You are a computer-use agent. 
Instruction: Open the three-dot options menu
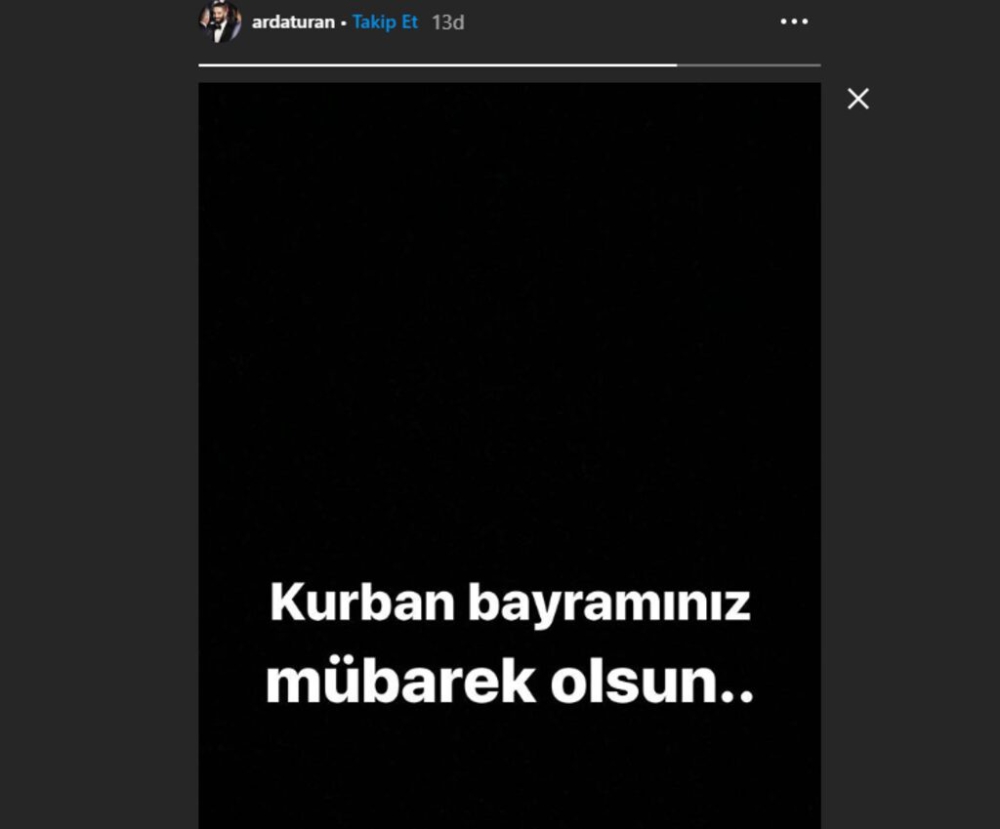click(794, 21)
